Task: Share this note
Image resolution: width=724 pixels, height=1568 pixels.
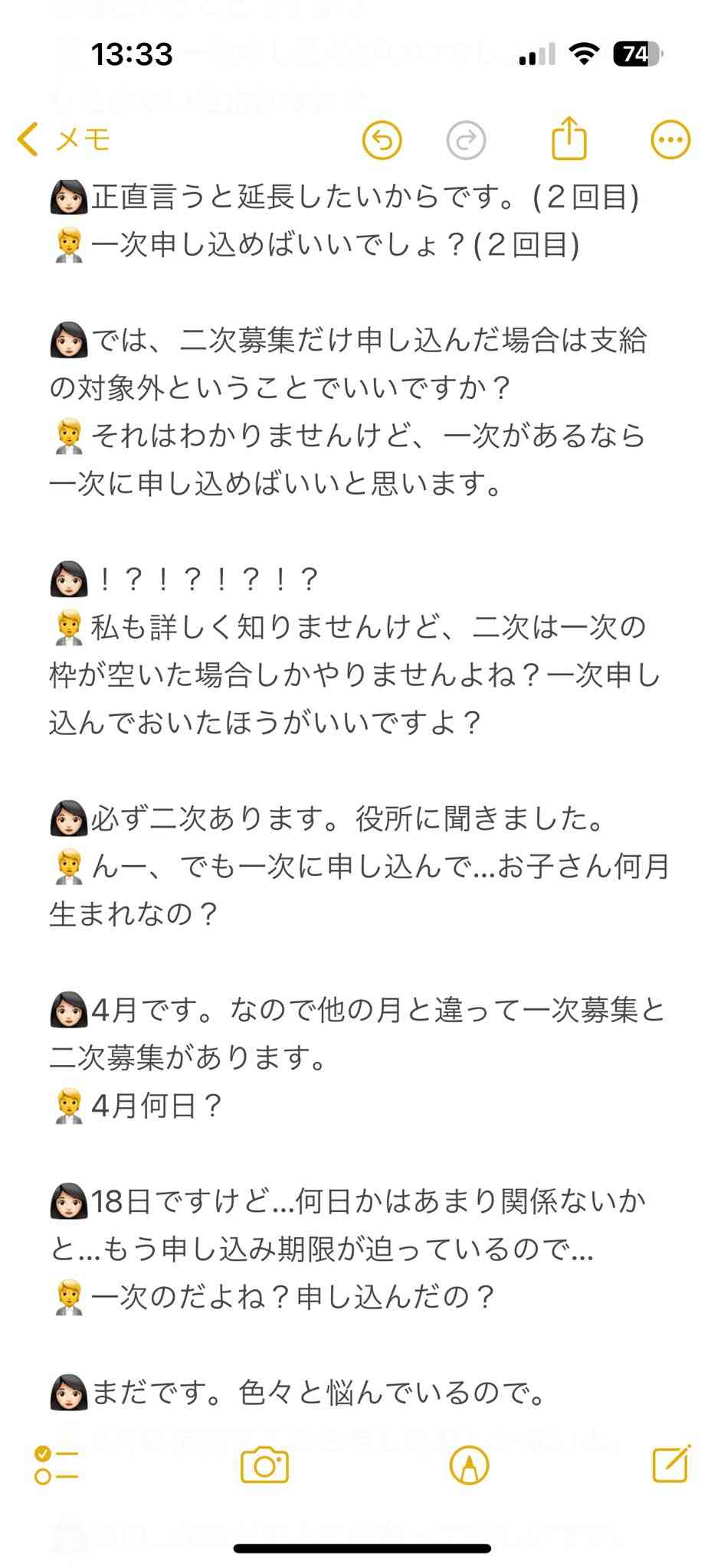Action: tap(569, 138)
